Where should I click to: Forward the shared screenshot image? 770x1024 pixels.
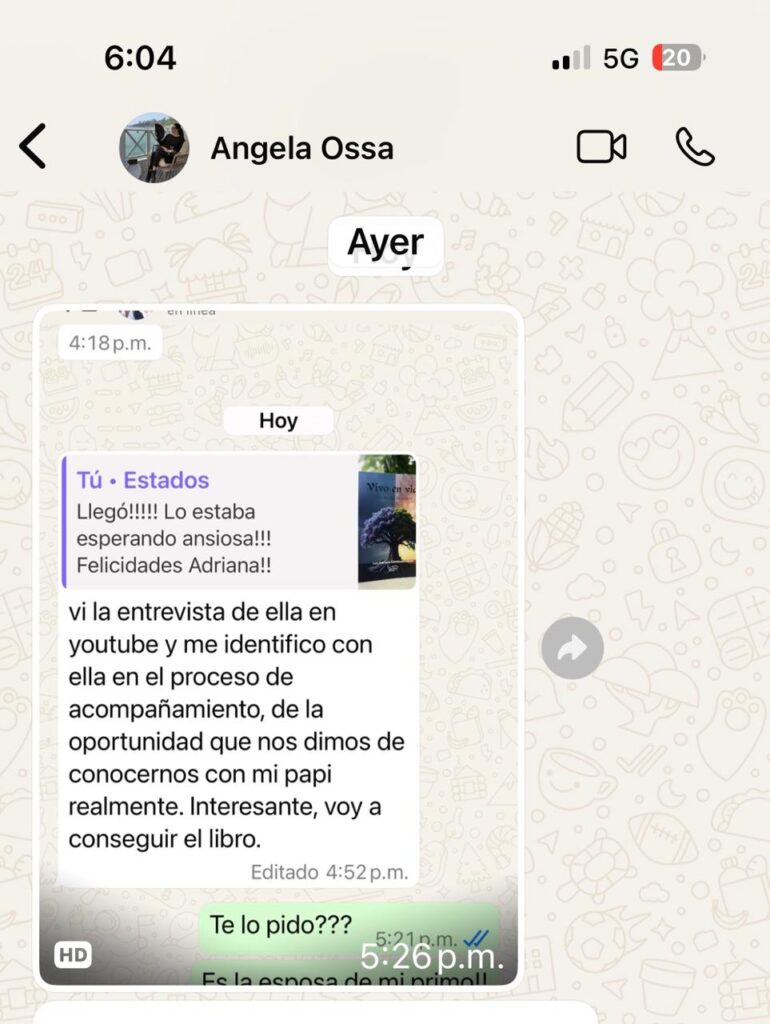(572, 649)
